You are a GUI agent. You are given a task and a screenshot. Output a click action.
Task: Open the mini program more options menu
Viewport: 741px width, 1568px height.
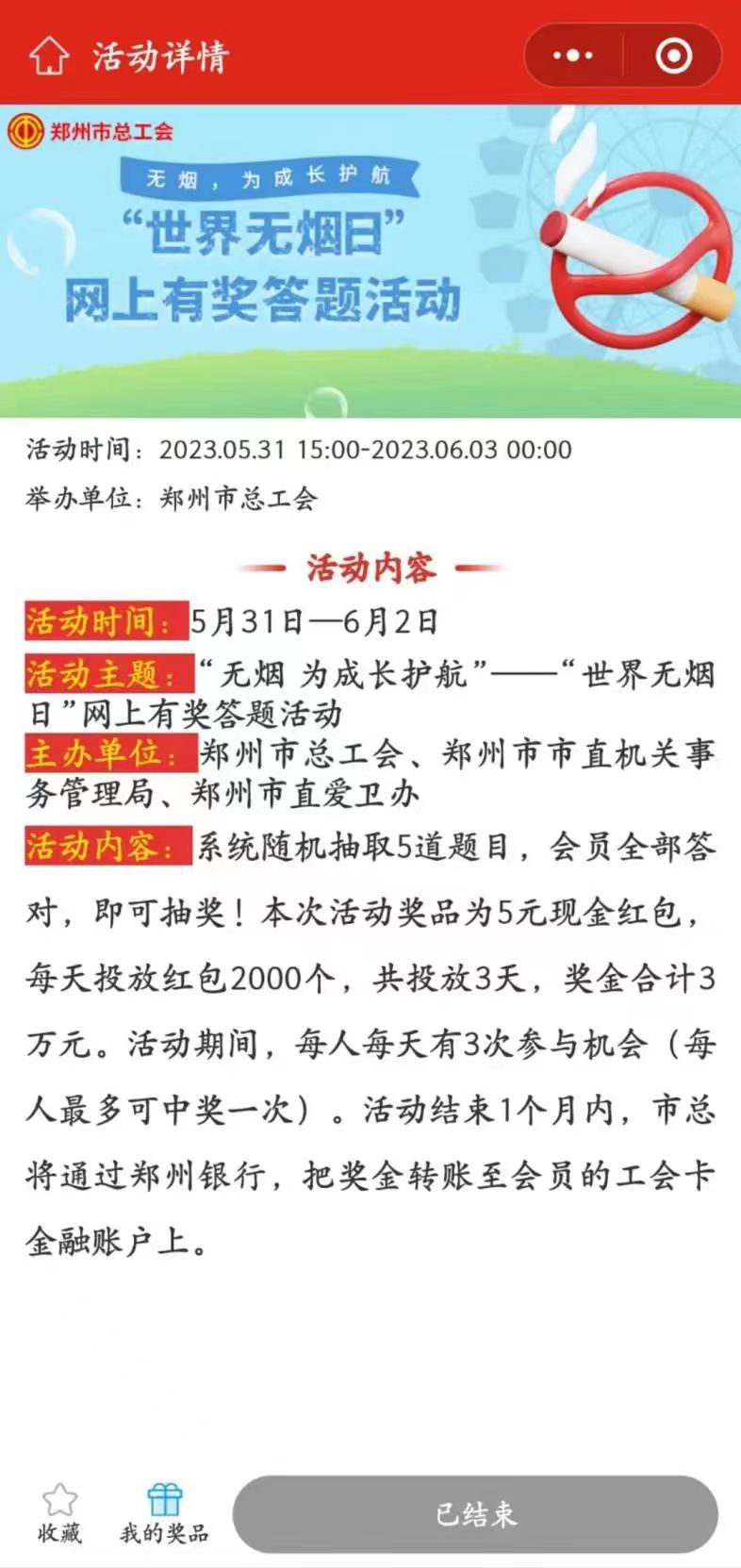[x=572, y=56]
